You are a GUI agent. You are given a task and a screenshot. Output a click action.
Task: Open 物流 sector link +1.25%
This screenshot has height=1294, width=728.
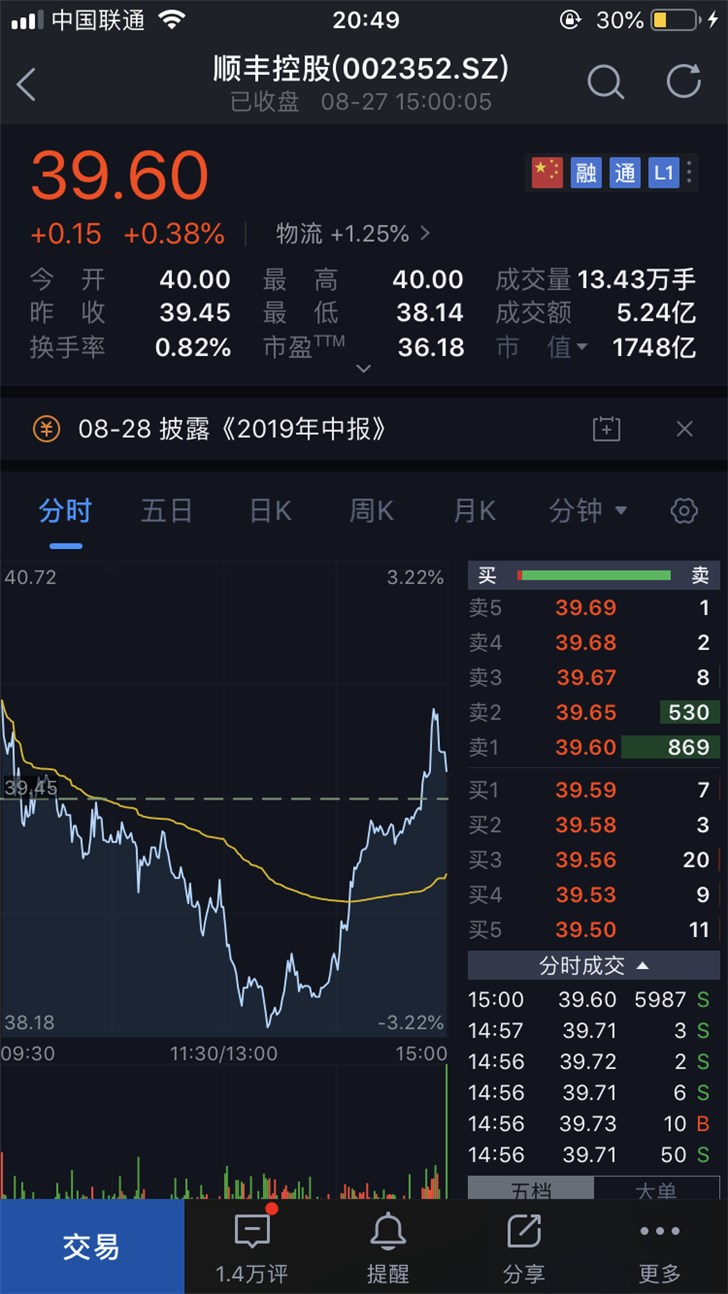click(x=353, y=234)
